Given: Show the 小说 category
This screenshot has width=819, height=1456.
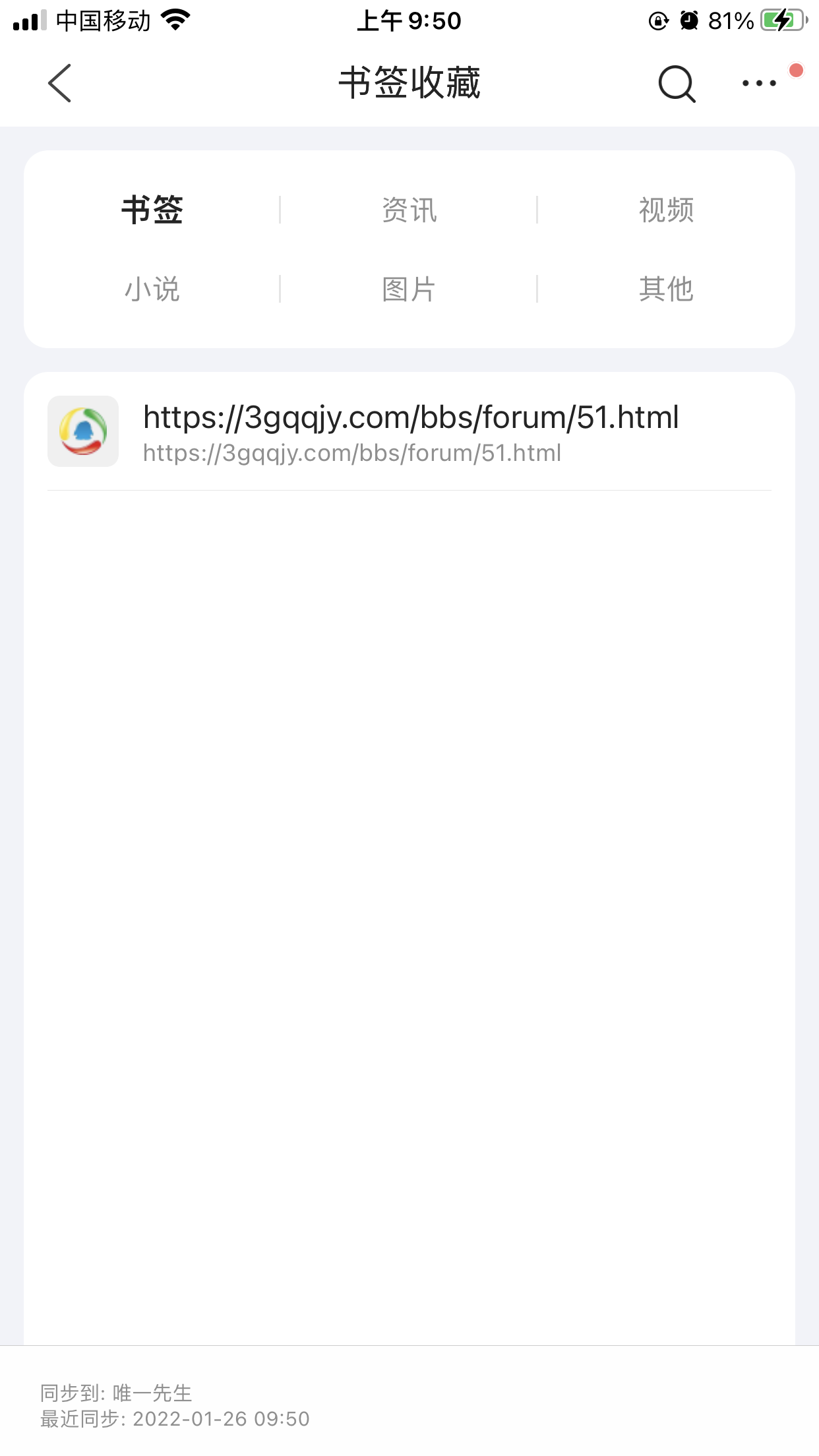Looking at the screenshot, I should click(152, 289).
